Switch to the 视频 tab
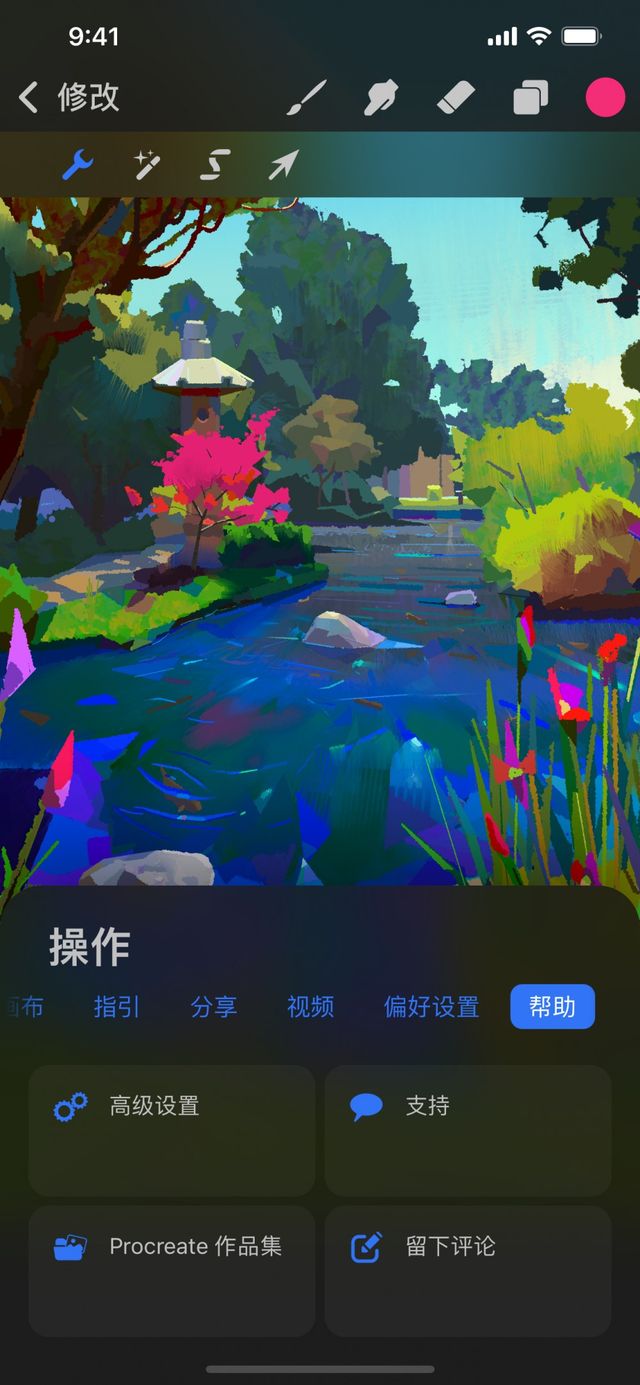 310,1007
